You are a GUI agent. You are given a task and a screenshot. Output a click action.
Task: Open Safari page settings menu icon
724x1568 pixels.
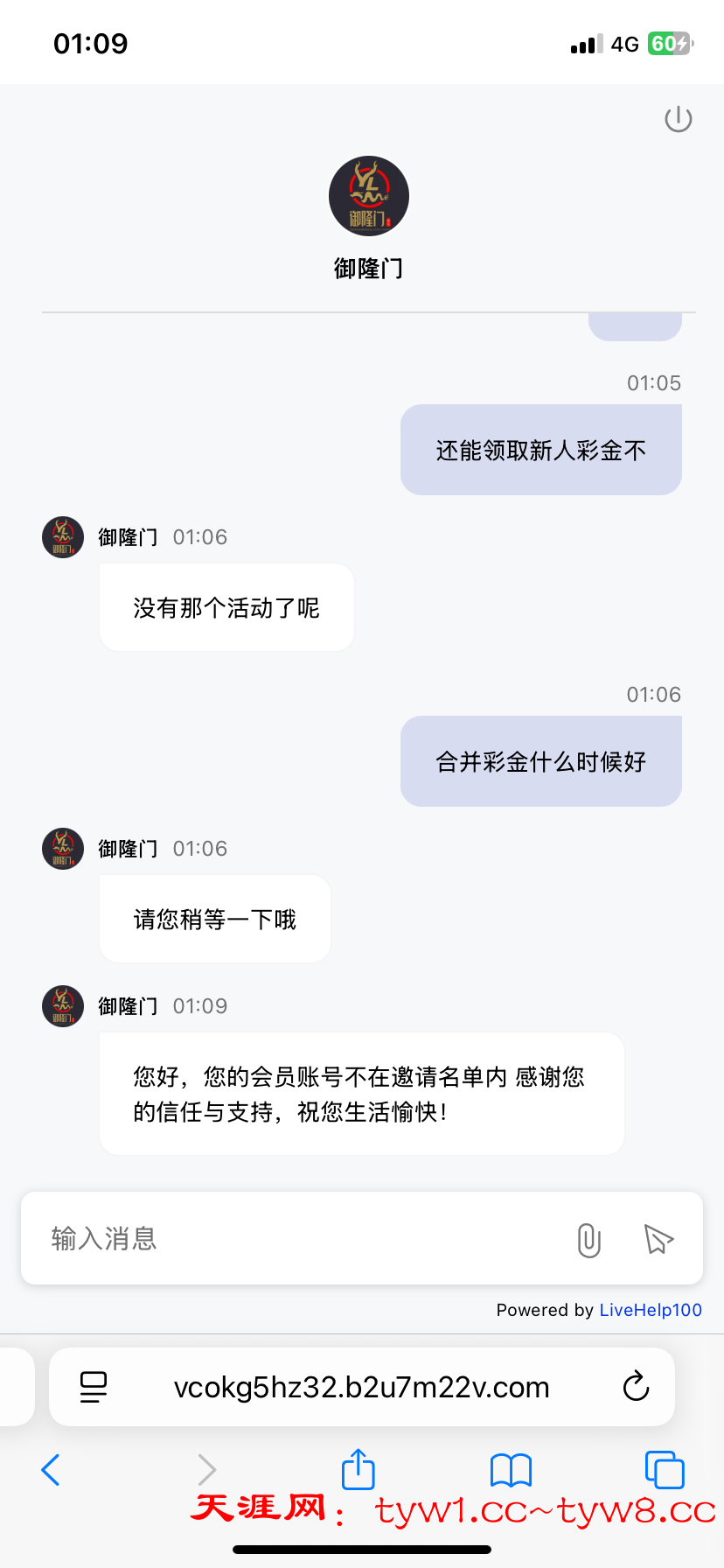(94, 1387)
